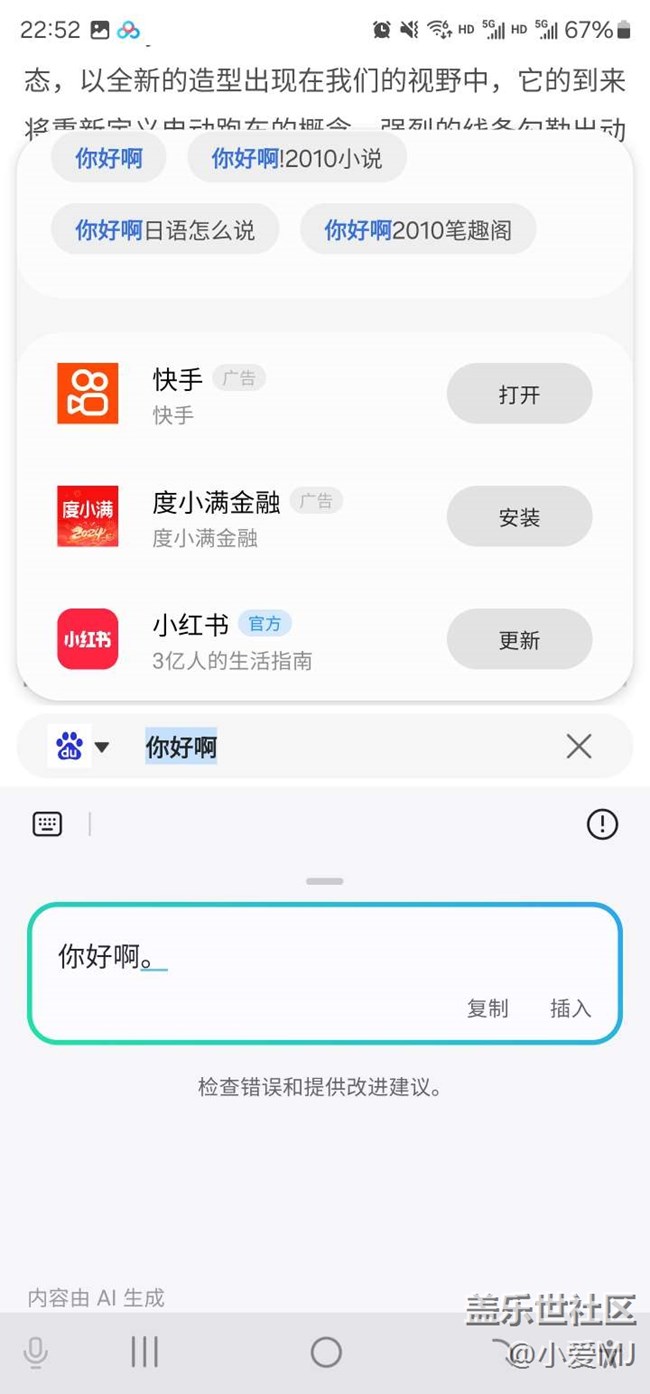
Task: Switch back to the keyboard
Action: pyautogui.click(x=47, y=824)
